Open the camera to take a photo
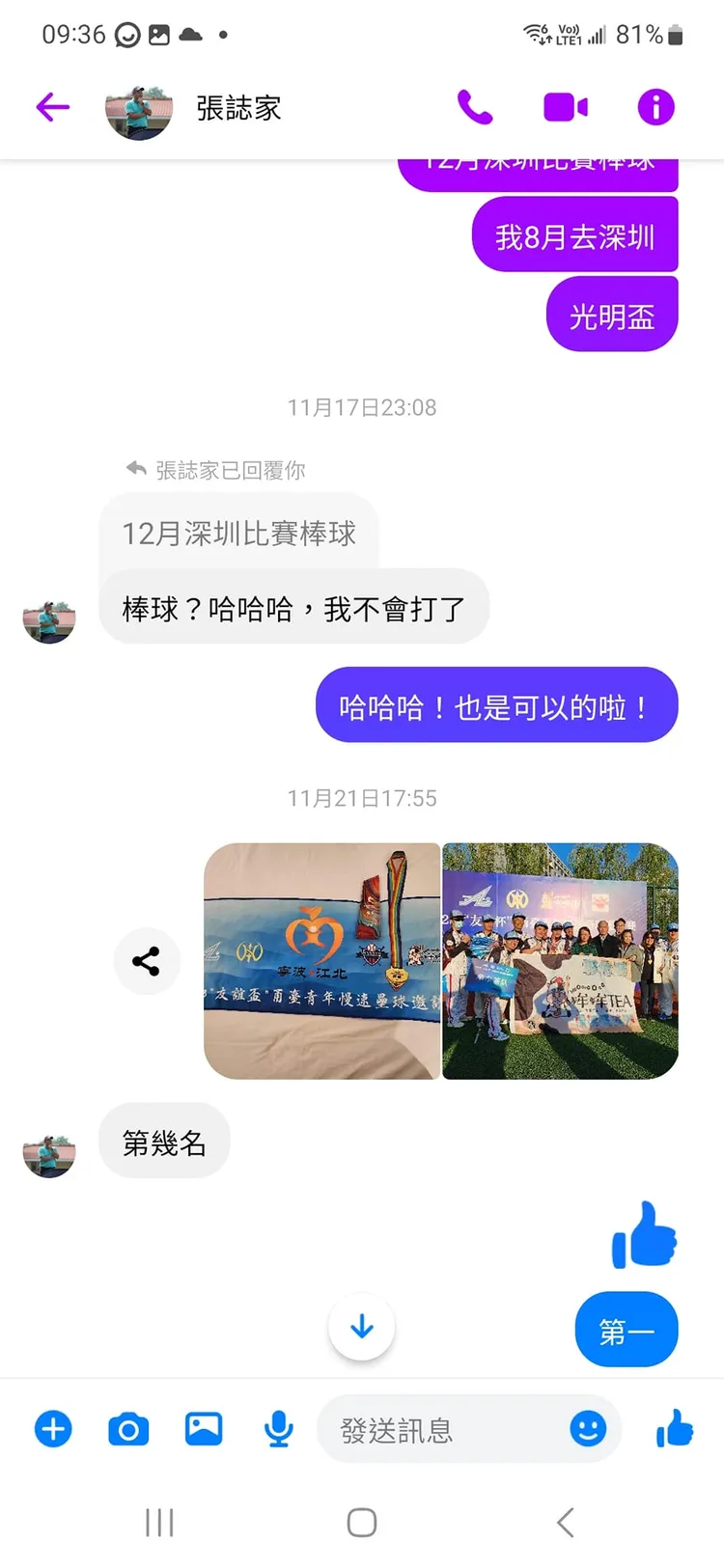 click(128, 1429)
